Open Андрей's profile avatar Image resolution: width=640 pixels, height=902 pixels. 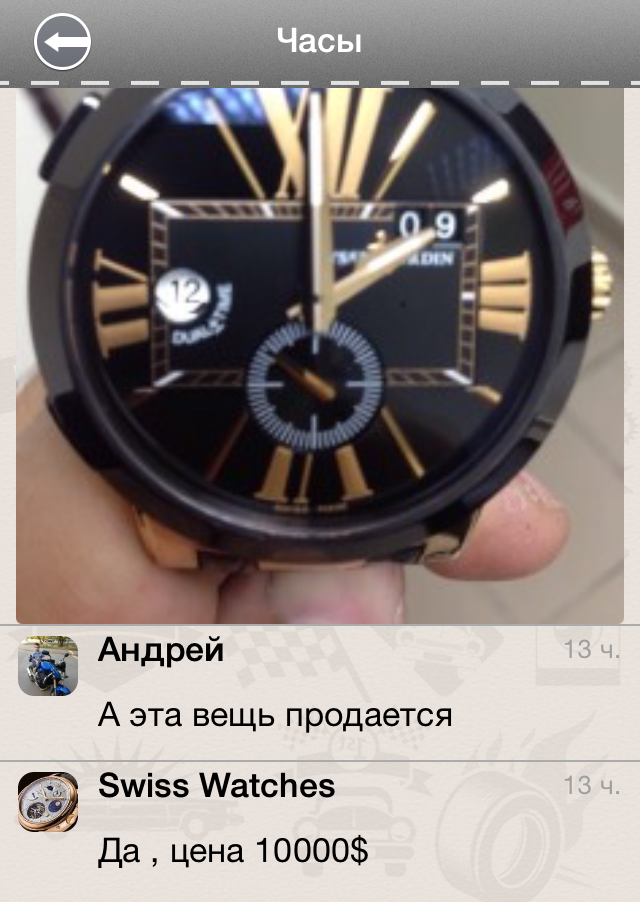pos(48,666)
